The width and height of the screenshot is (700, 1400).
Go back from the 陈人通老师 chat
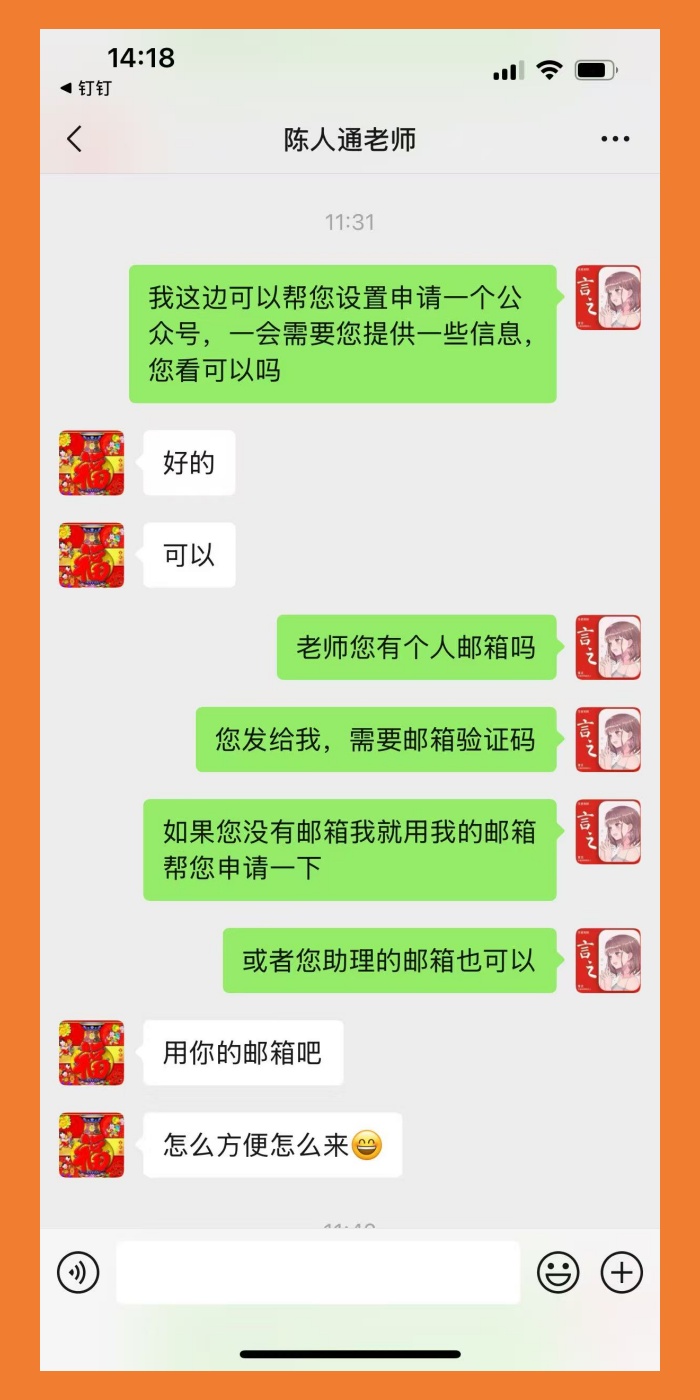(x=75, y=139)
